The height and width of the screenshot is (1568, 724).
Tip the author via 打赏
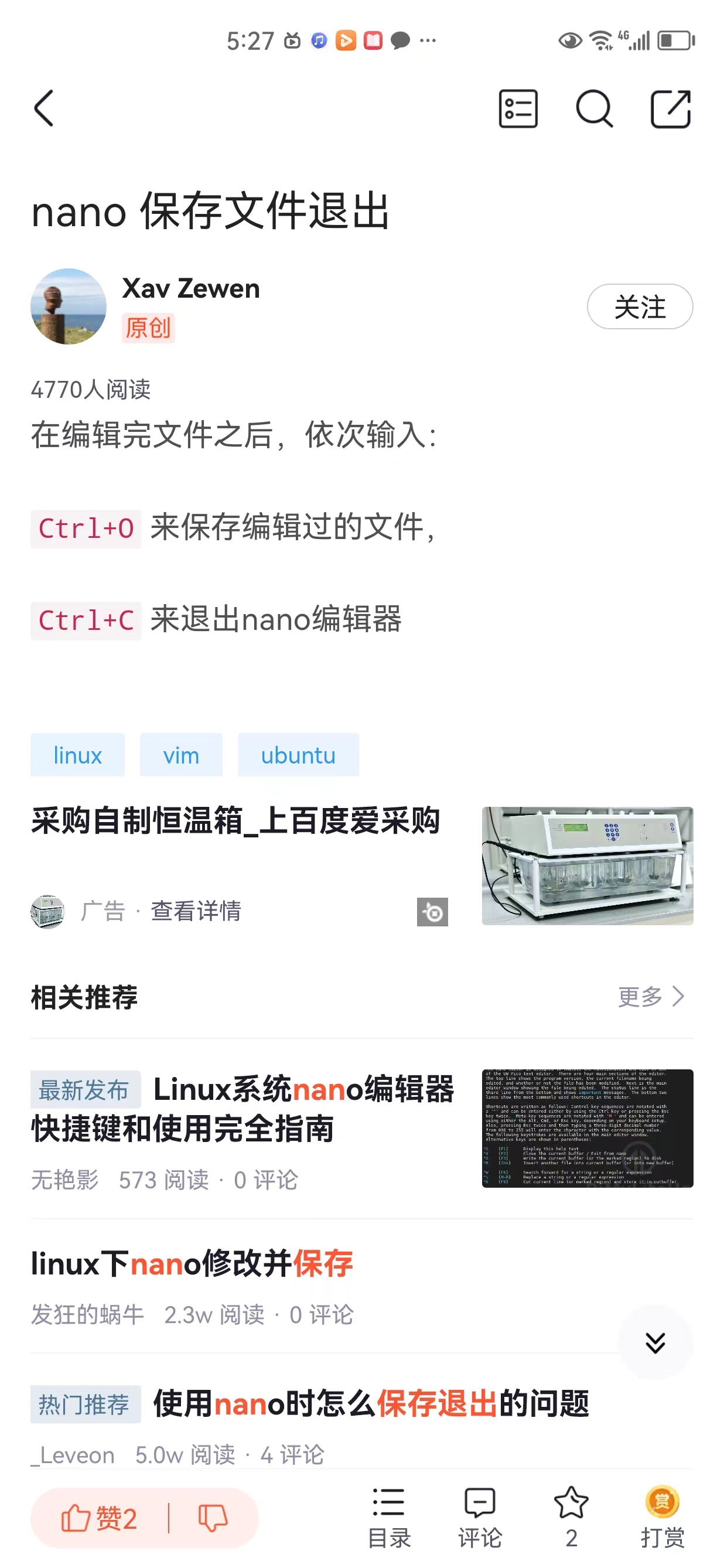[x=662, y=1517]
